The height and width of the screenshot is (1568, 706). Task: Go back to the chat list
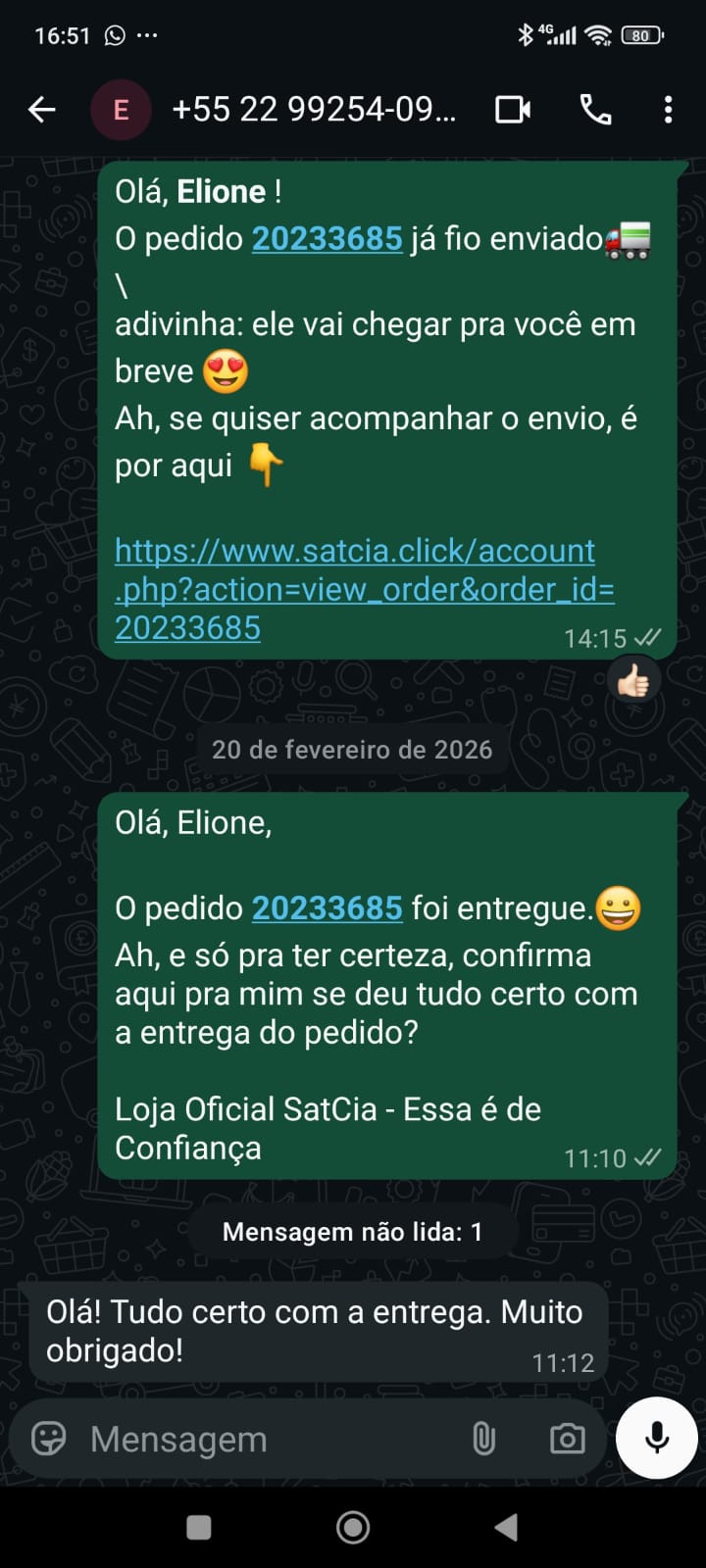pyautogui.click(x=42, y=110)
